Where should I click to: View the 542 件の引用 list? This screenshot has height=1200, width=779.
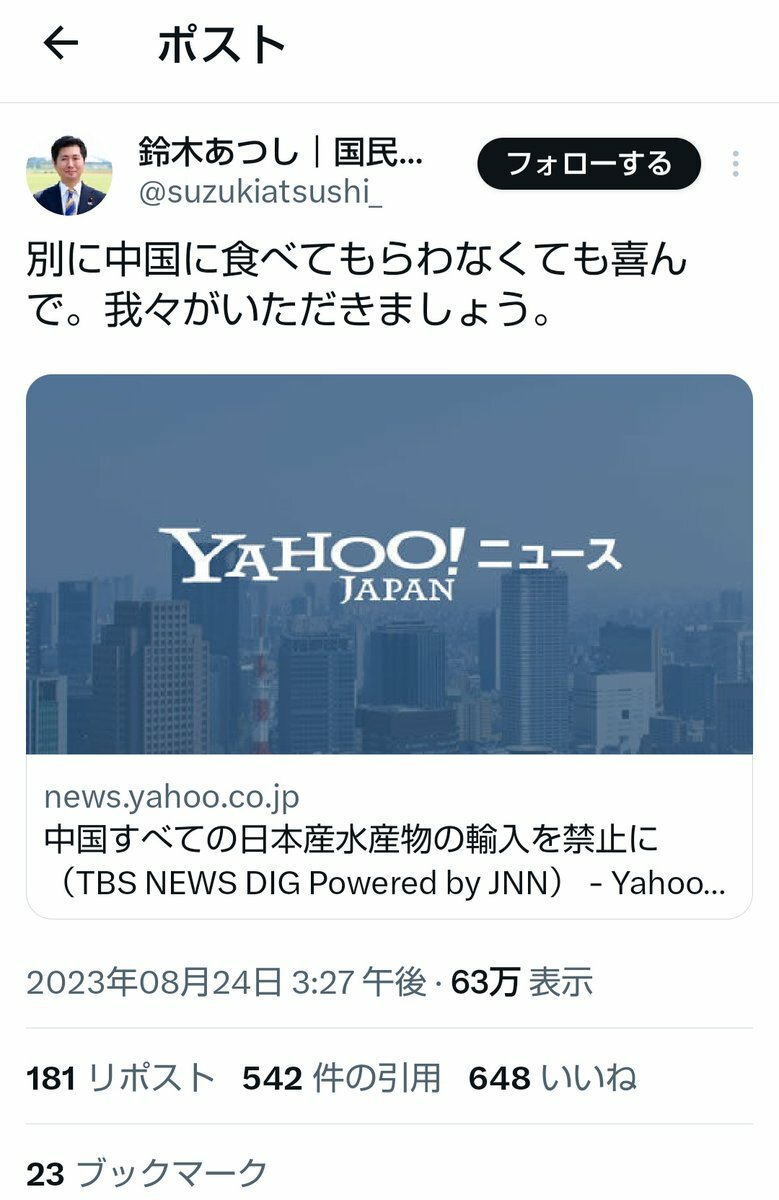341,1078
